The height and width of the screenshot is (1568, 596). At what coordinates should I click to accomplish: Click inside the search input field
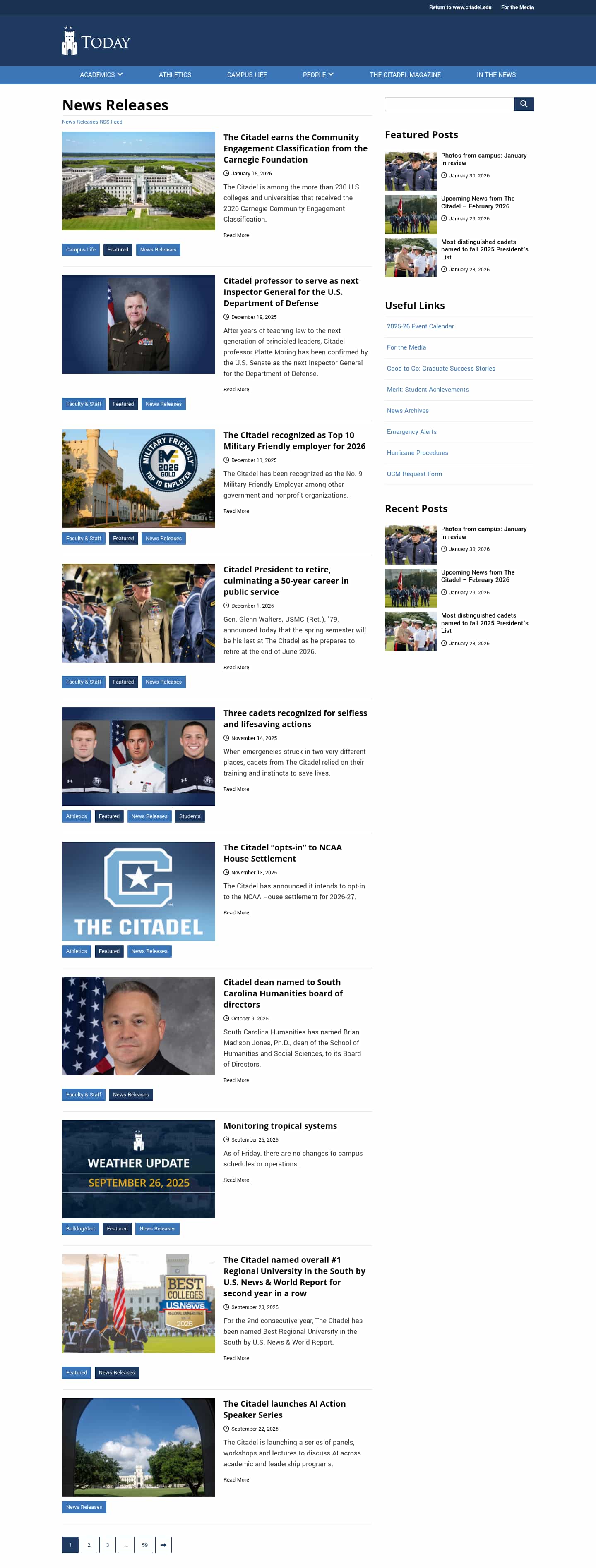pyautogui.click(x=449, y=103)
